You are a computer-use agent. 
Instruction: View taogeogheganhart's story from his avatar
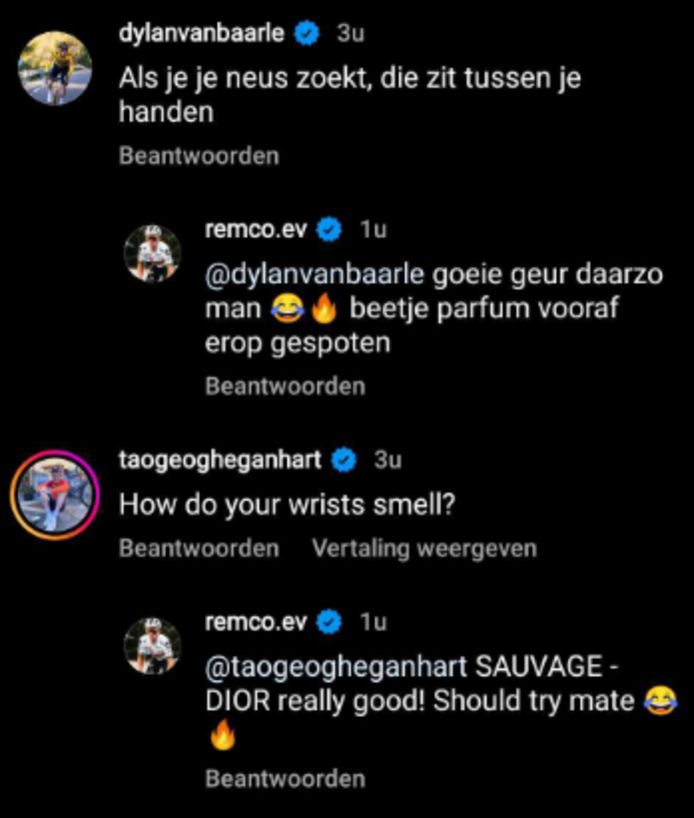coord(55,495)
